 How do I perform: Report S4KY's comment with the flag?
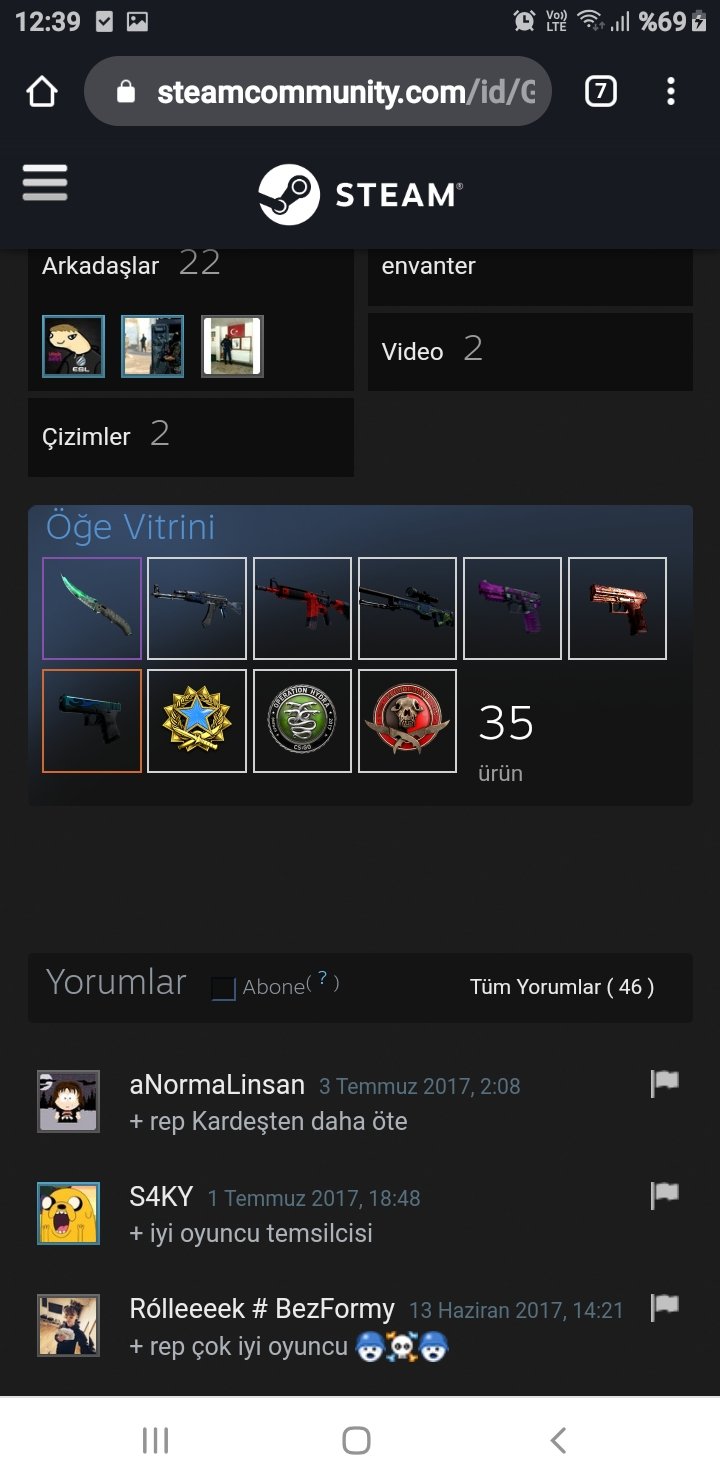coord(665,1194)
